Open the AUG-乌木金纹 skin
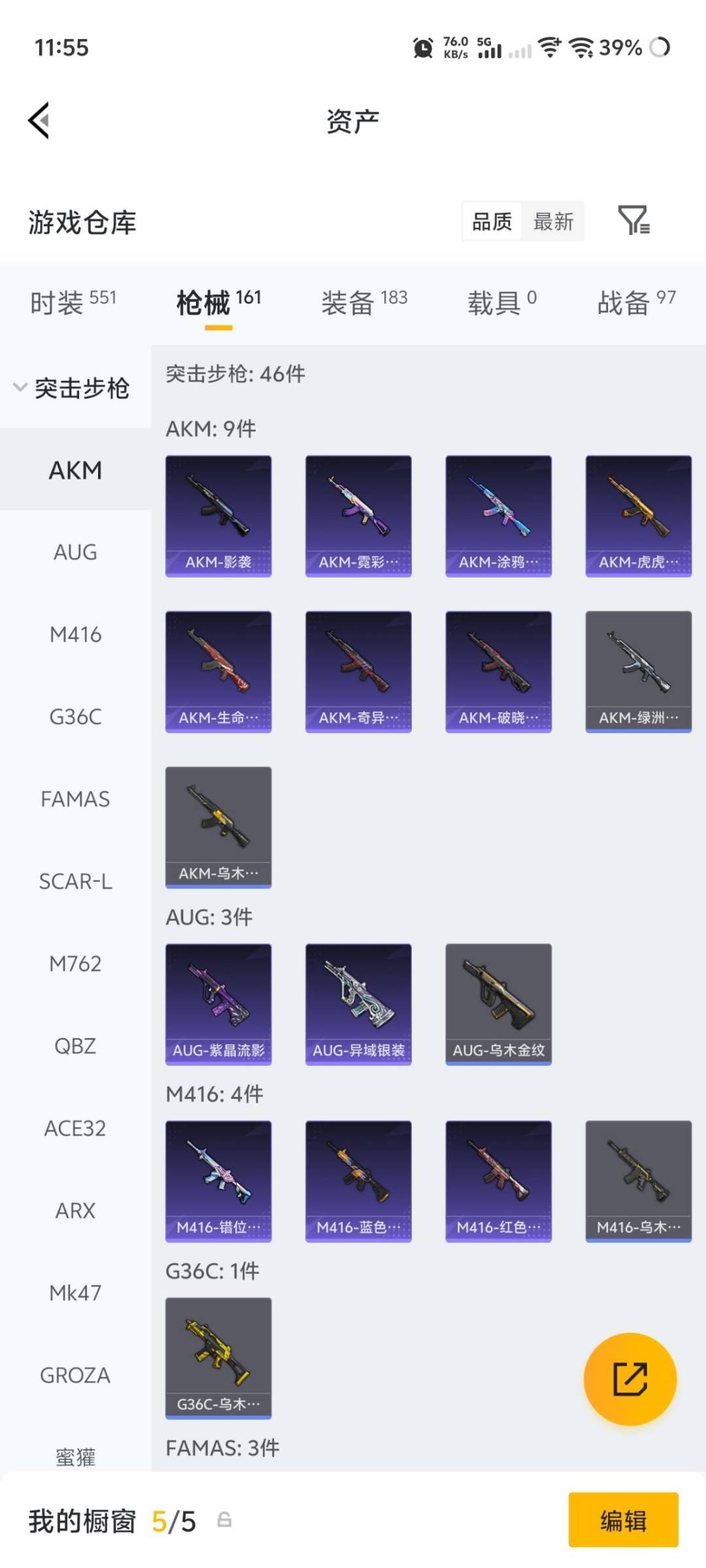 (498, 1004)
